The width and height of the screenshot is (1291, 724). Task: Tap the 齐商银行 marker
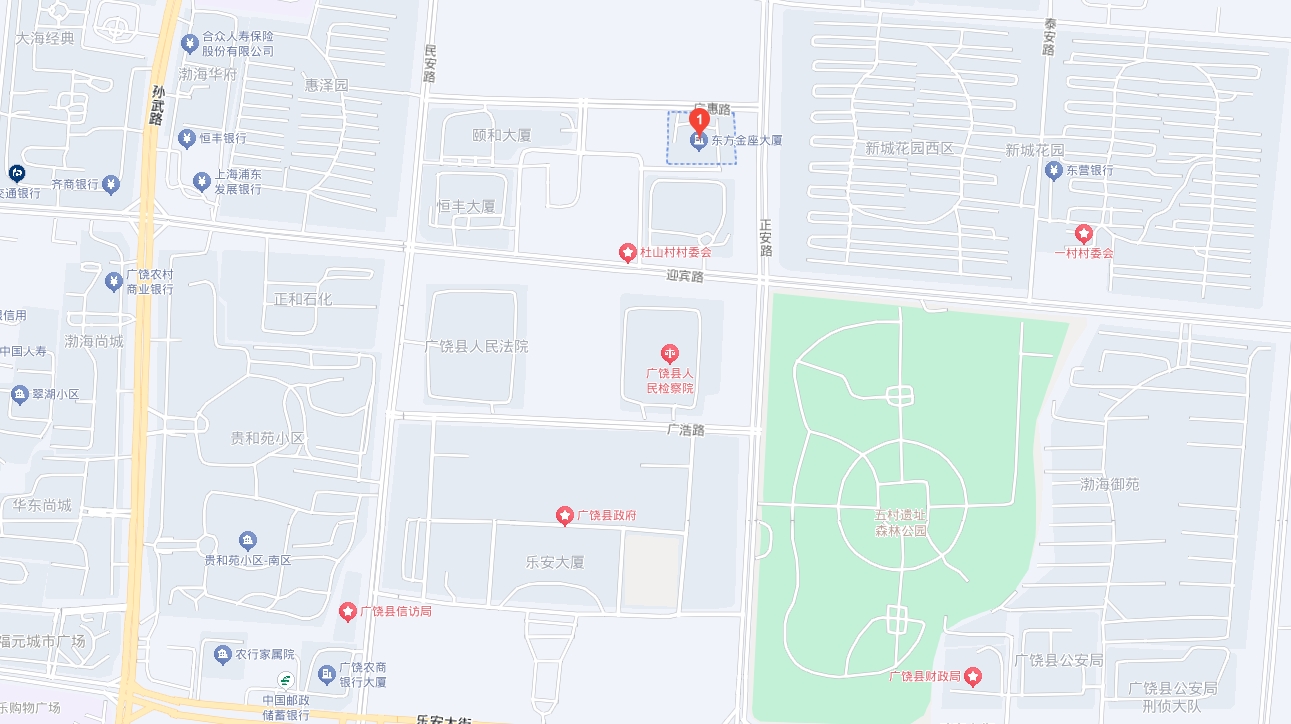tap(110, 184)
